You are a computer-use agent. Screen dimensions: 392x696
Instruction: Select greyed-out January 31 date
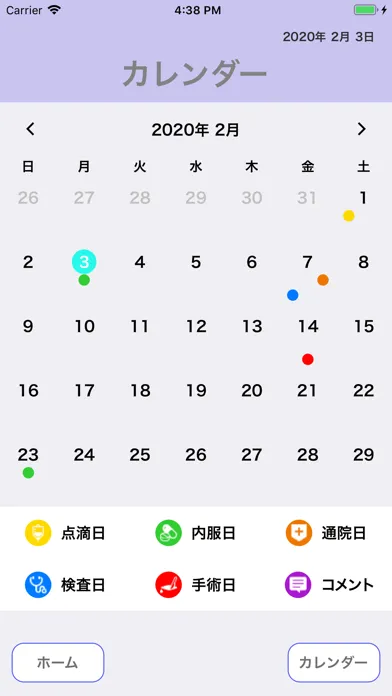307,198
